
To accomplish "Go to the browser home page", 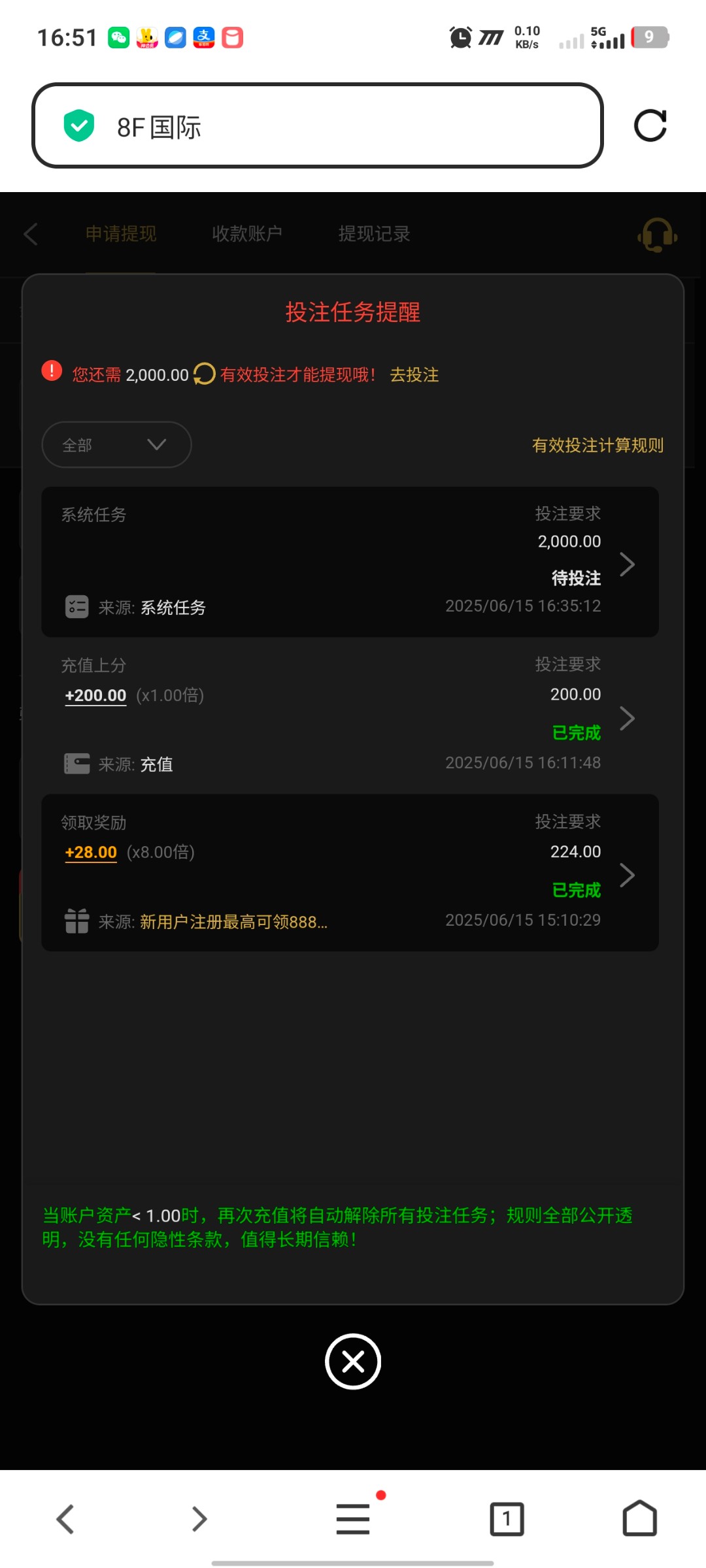I will click(640, 1518).
